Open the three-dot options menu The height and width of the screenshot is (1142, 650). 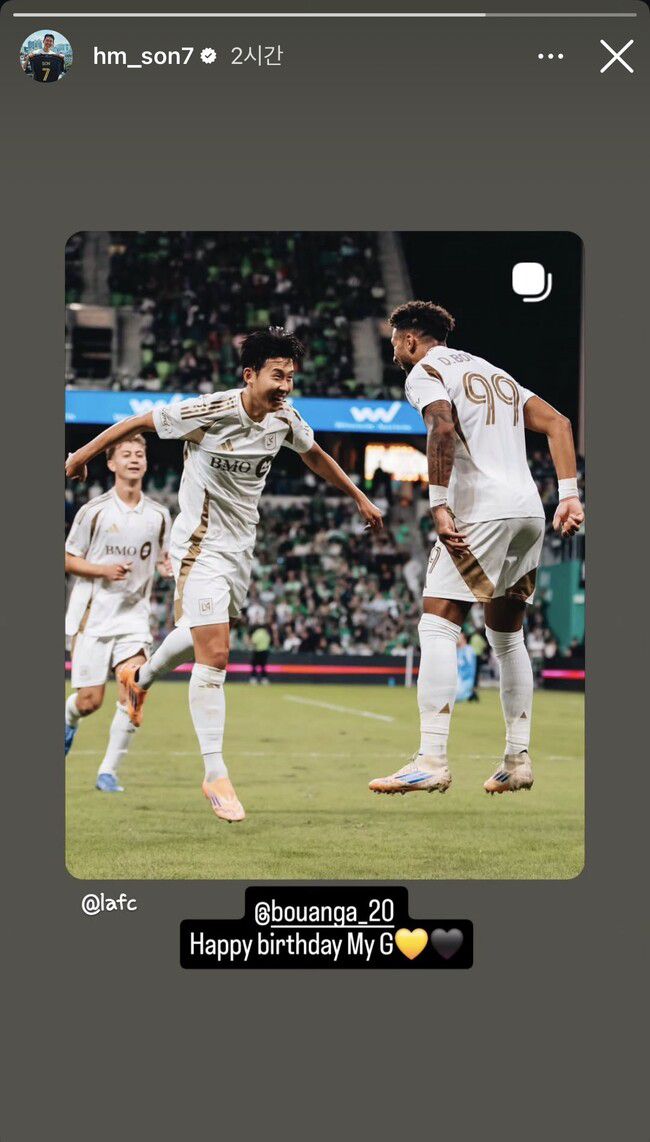tap(550, 56)
